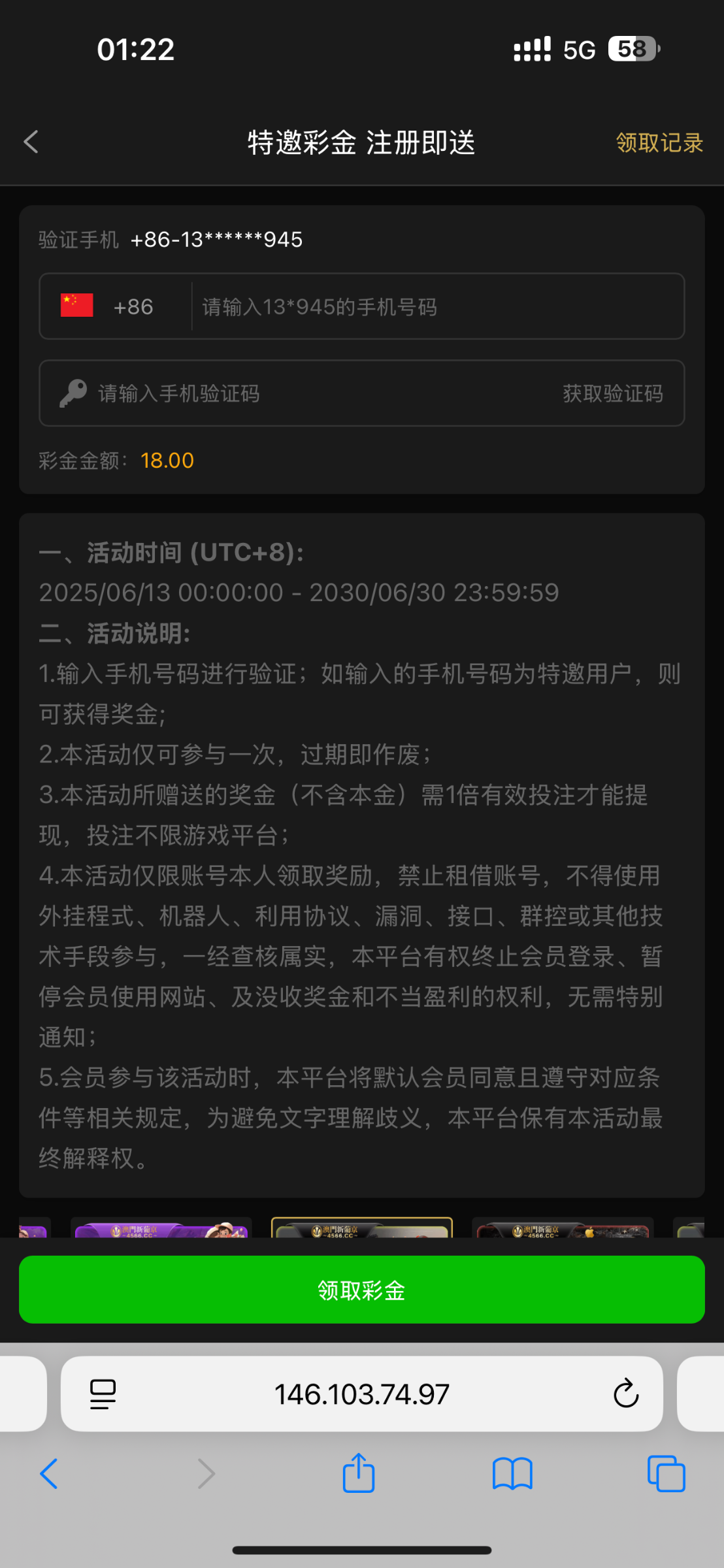This screenshot has height=1568, width=724.
Task: Open the Safari bookmarks icon
Action: coord(512,1473)
